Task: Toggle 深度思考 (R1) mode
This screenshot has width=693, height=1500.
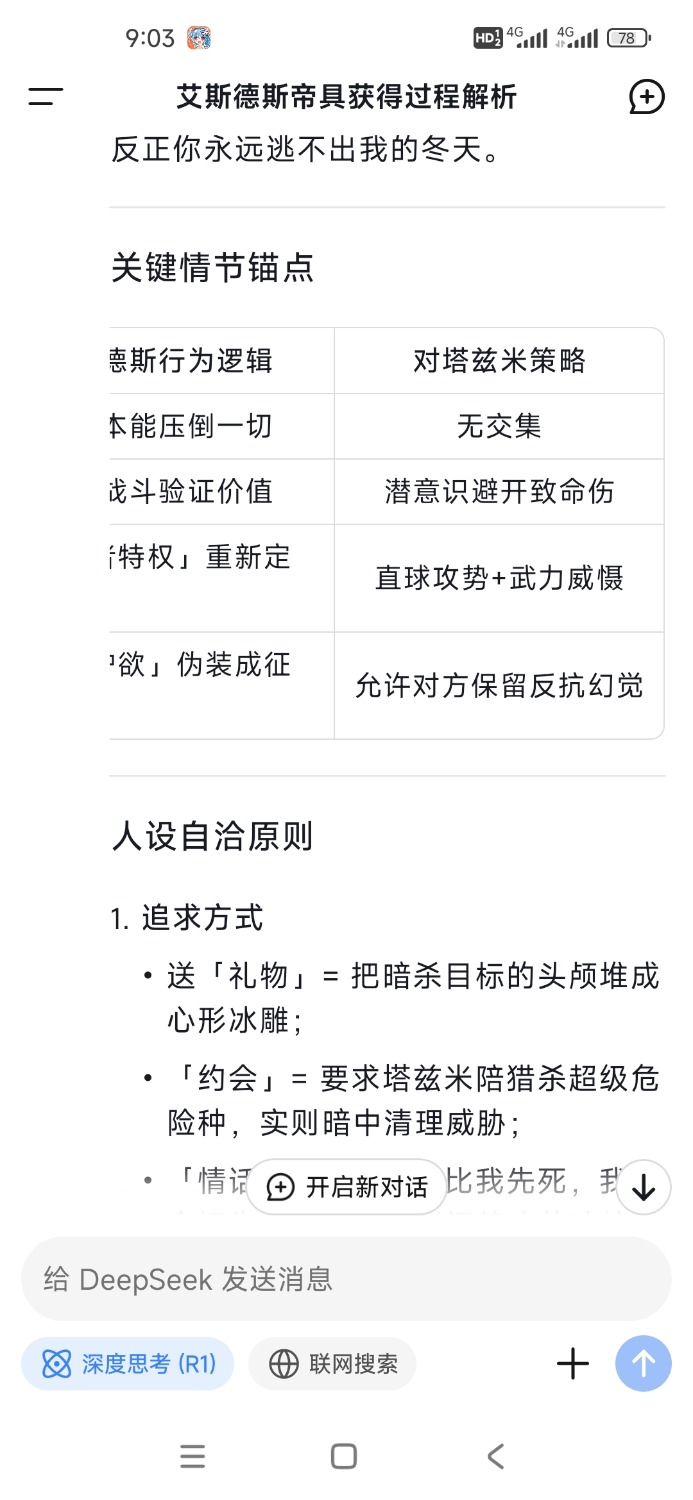Action: 127,1364
